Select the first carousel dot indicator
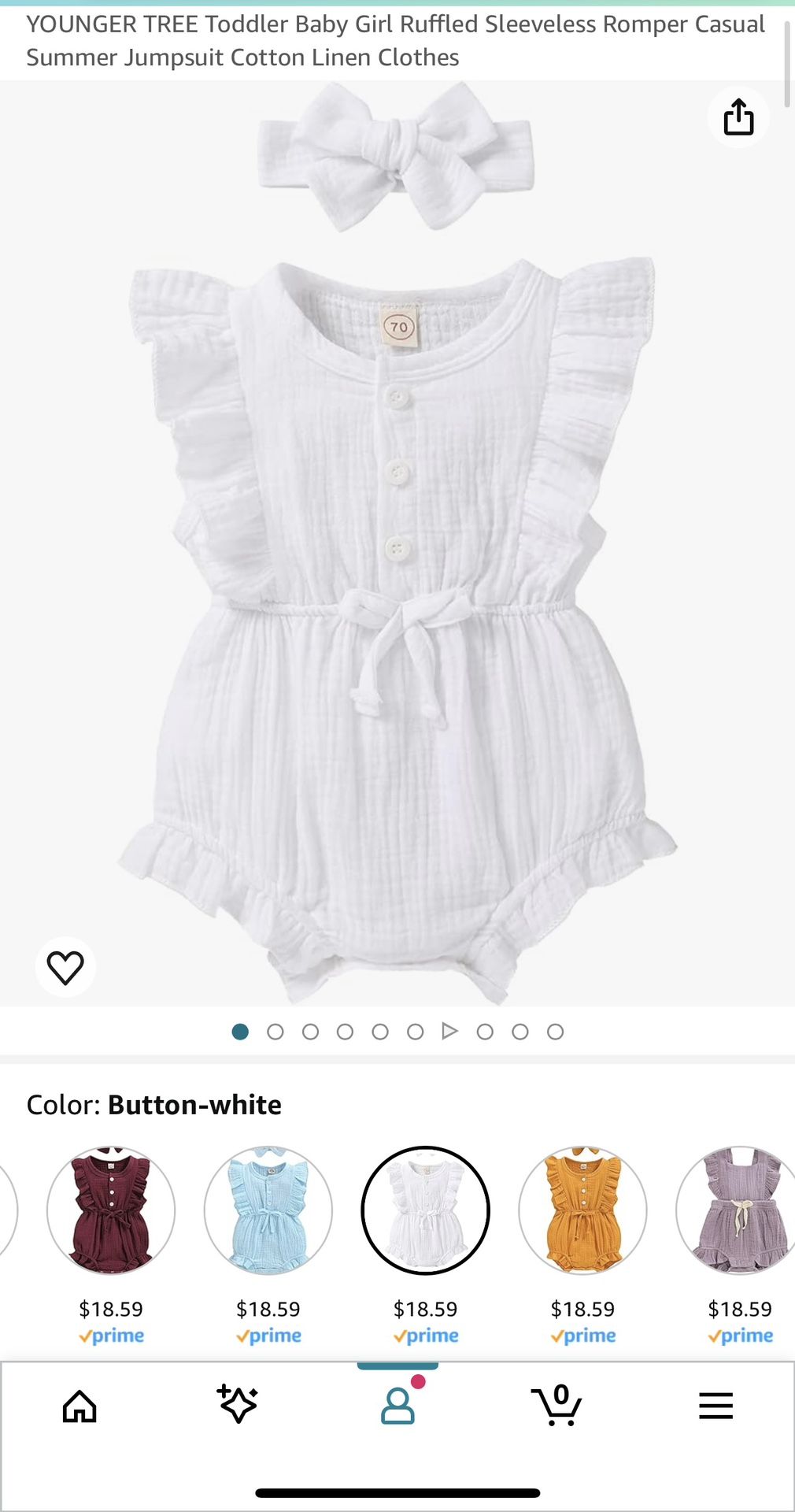This screenshot has width=795, height=1512. click(x=239, y=1032)
